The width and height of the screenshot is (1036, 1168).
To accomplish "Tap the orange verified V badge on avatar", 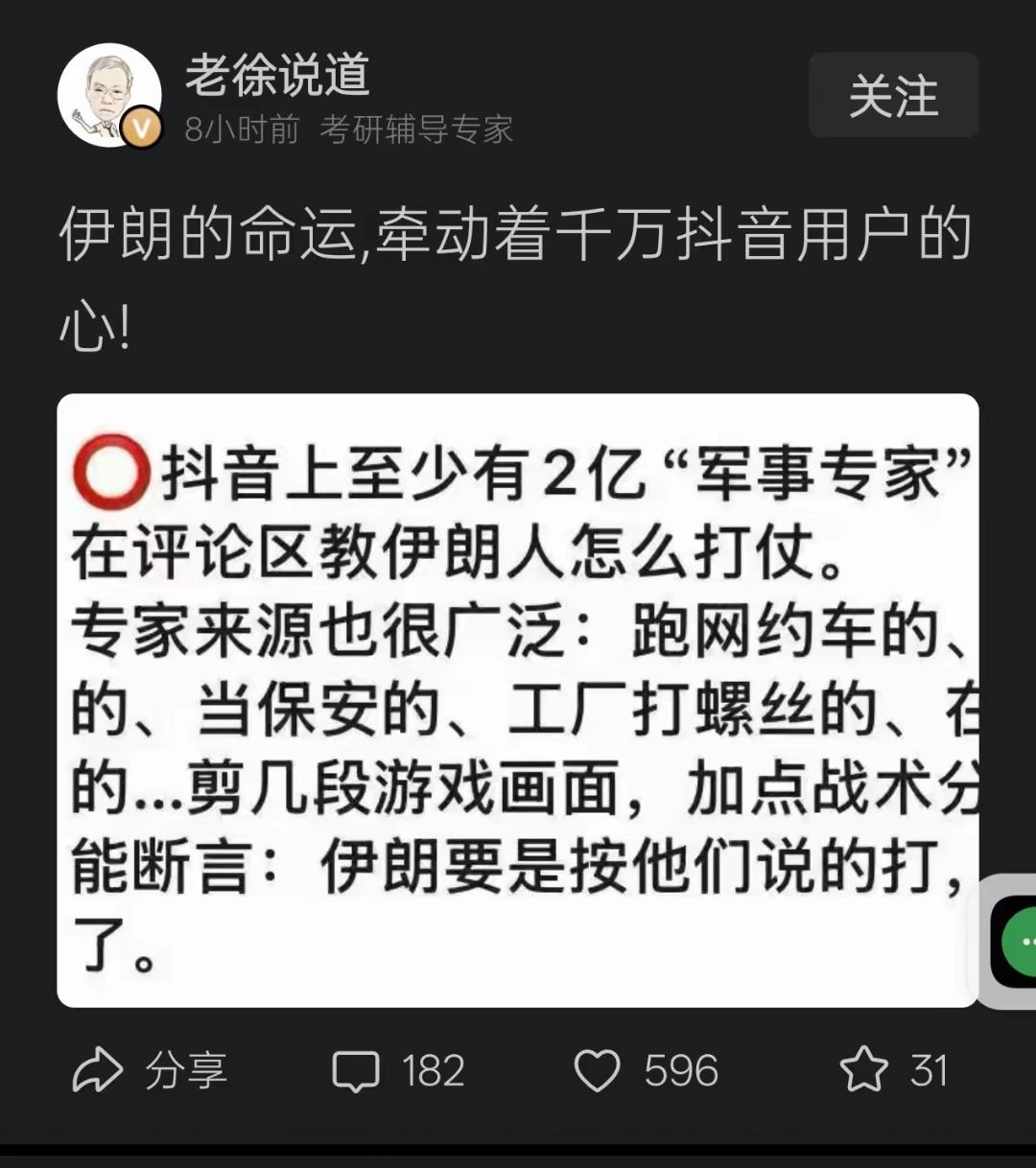I will (142, 126).
